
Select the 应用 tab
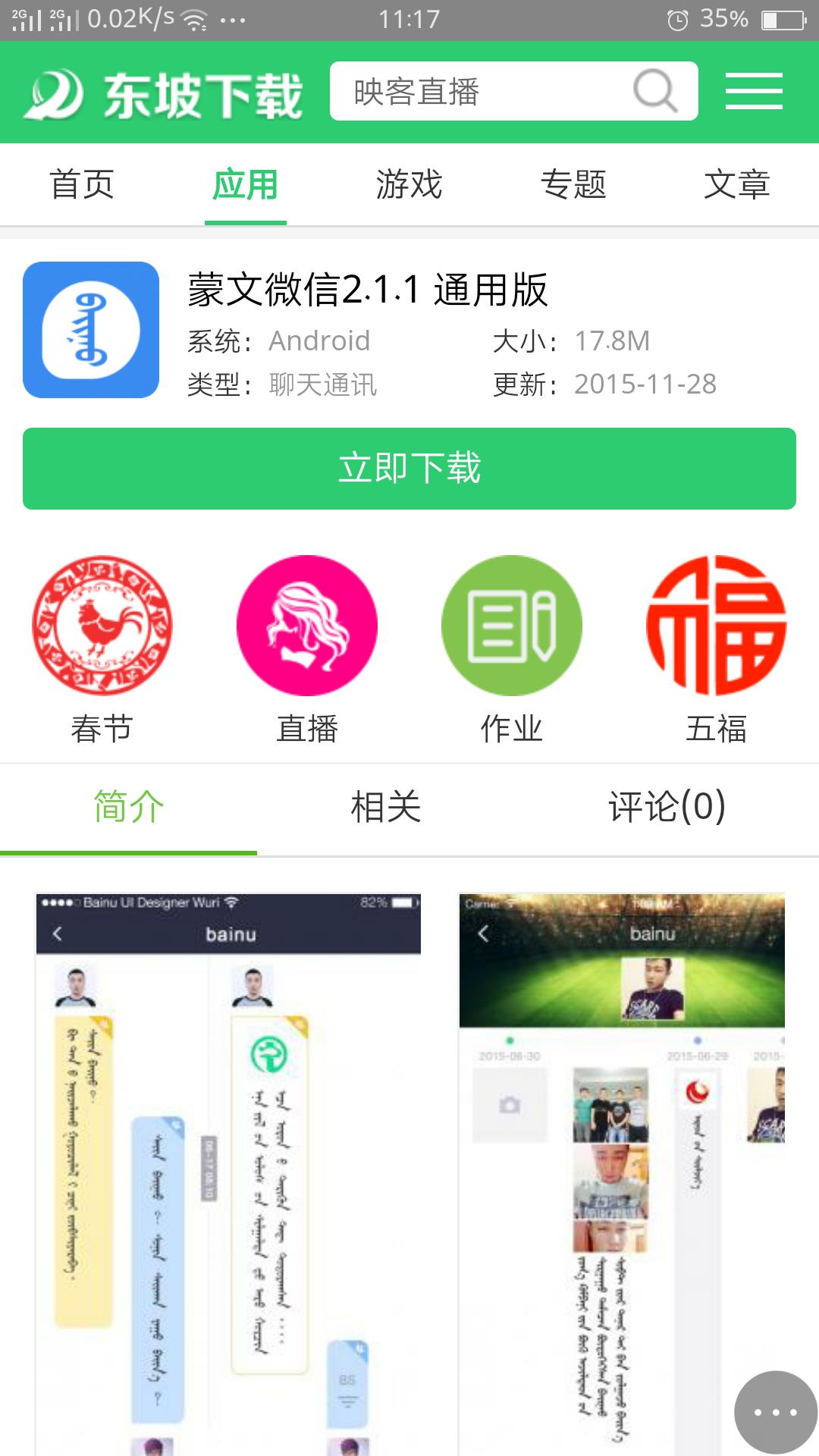245,185
